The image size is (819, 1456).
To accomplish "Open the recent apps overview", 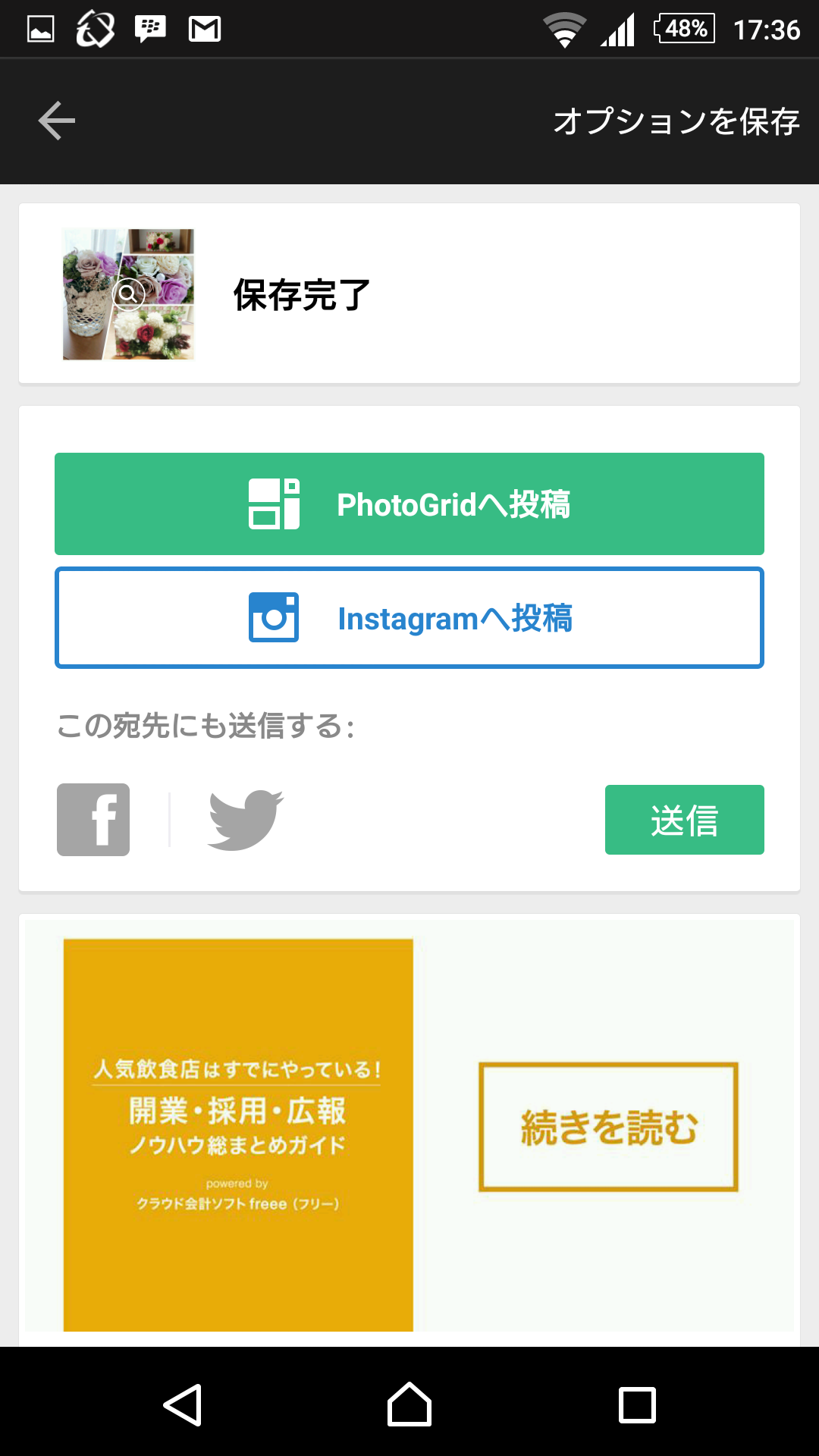I will tap(637, 1405).
